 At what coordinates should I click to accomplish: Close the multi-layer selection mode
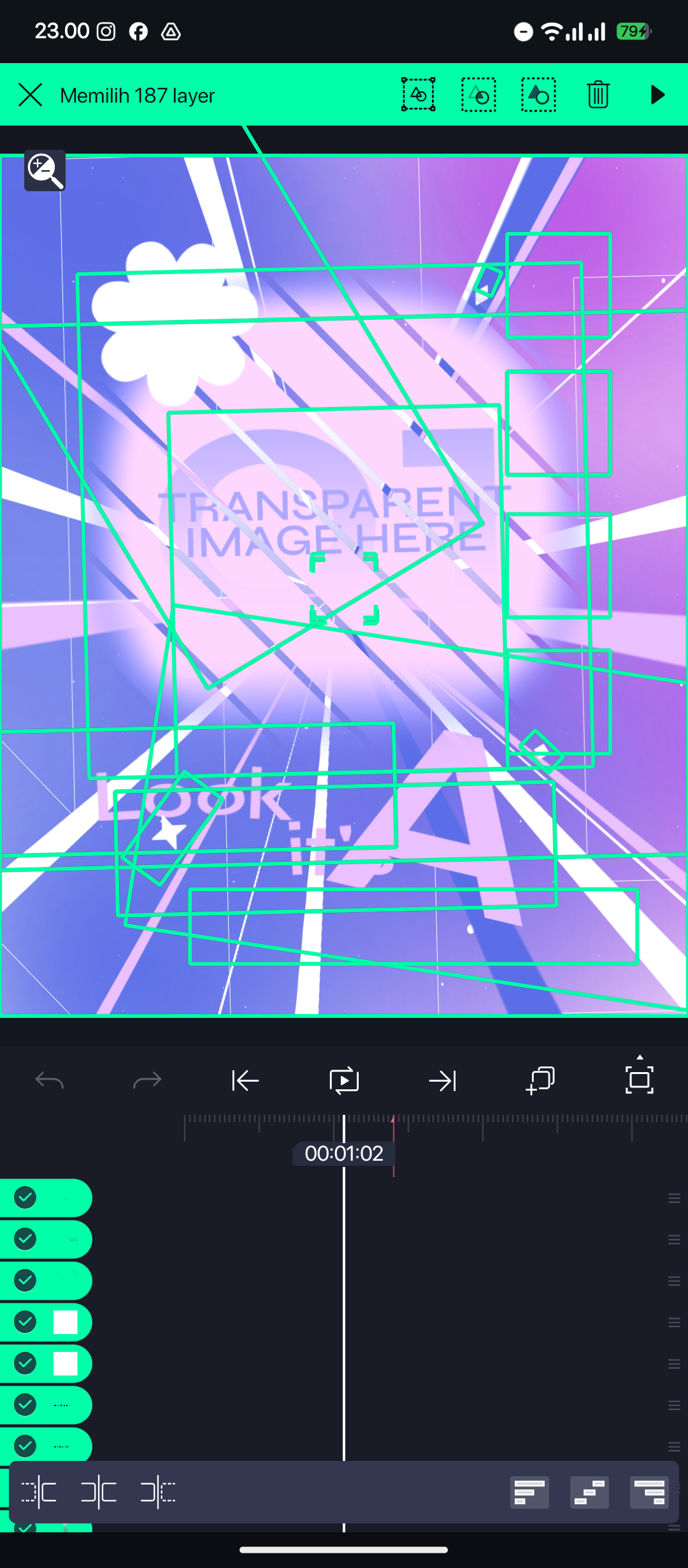pyautogui.click(x=30, y=96)
